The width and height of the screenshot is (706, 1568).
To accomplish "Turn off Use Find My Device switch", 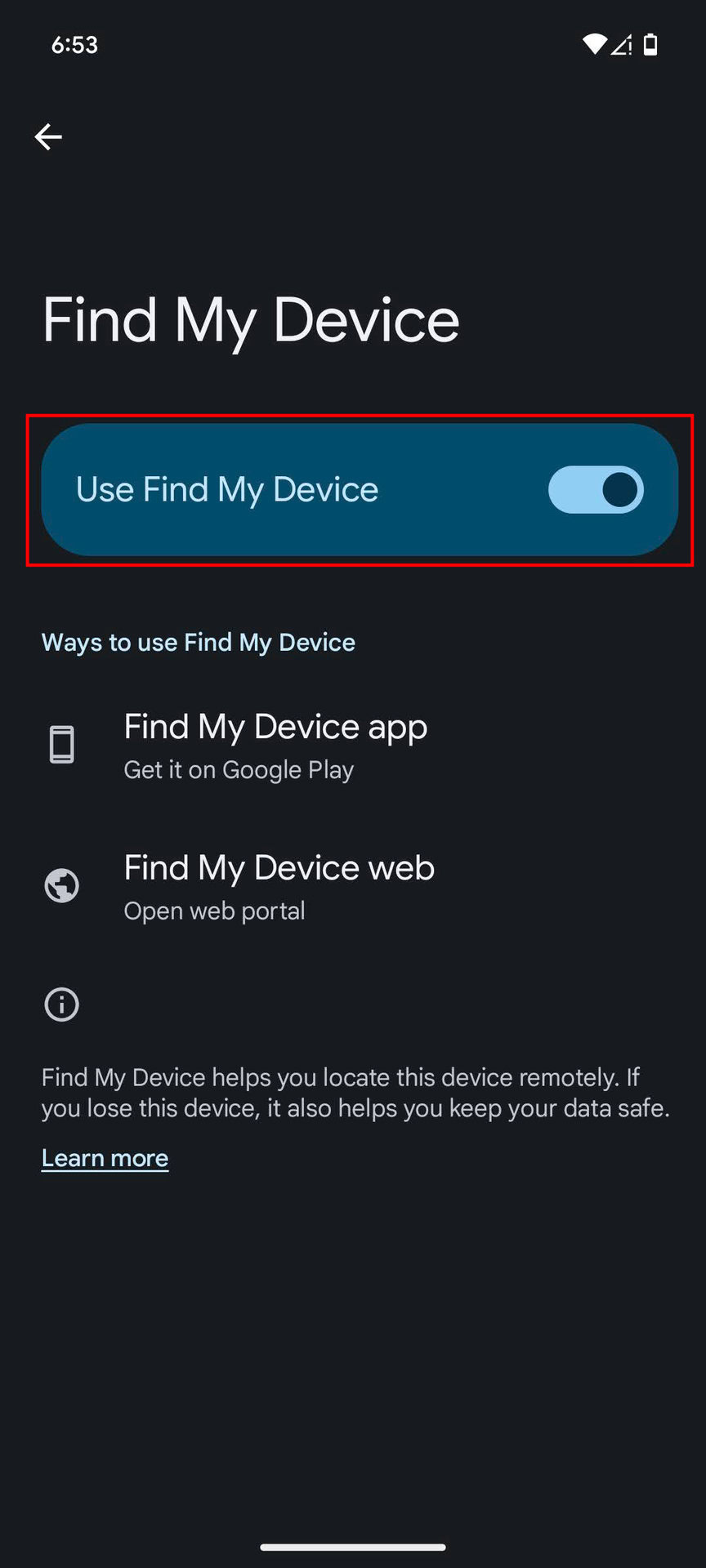I will pyautogui.click(x=596, y=490).
